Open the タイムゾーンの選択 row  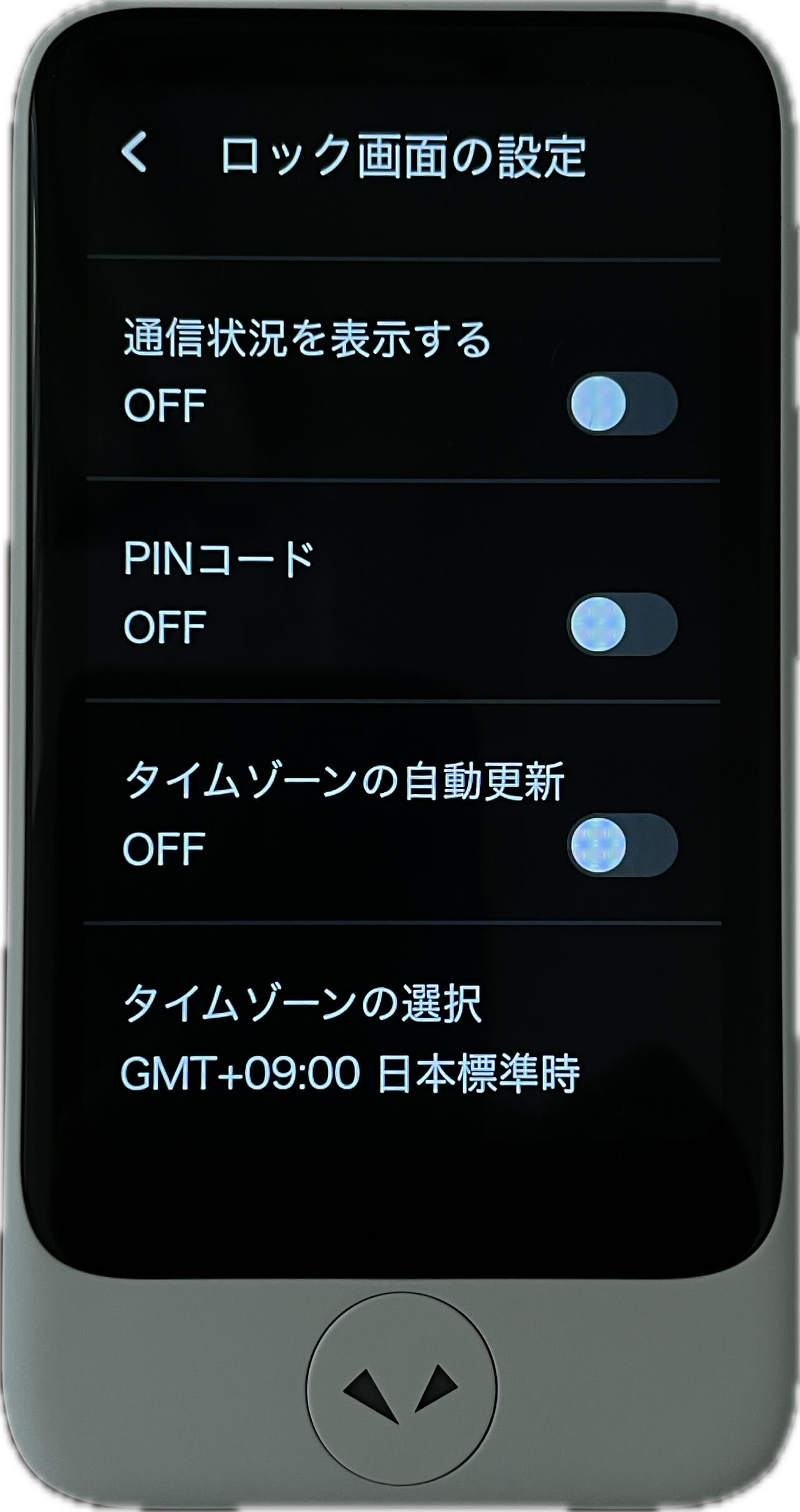click(x=350, y=1038)
